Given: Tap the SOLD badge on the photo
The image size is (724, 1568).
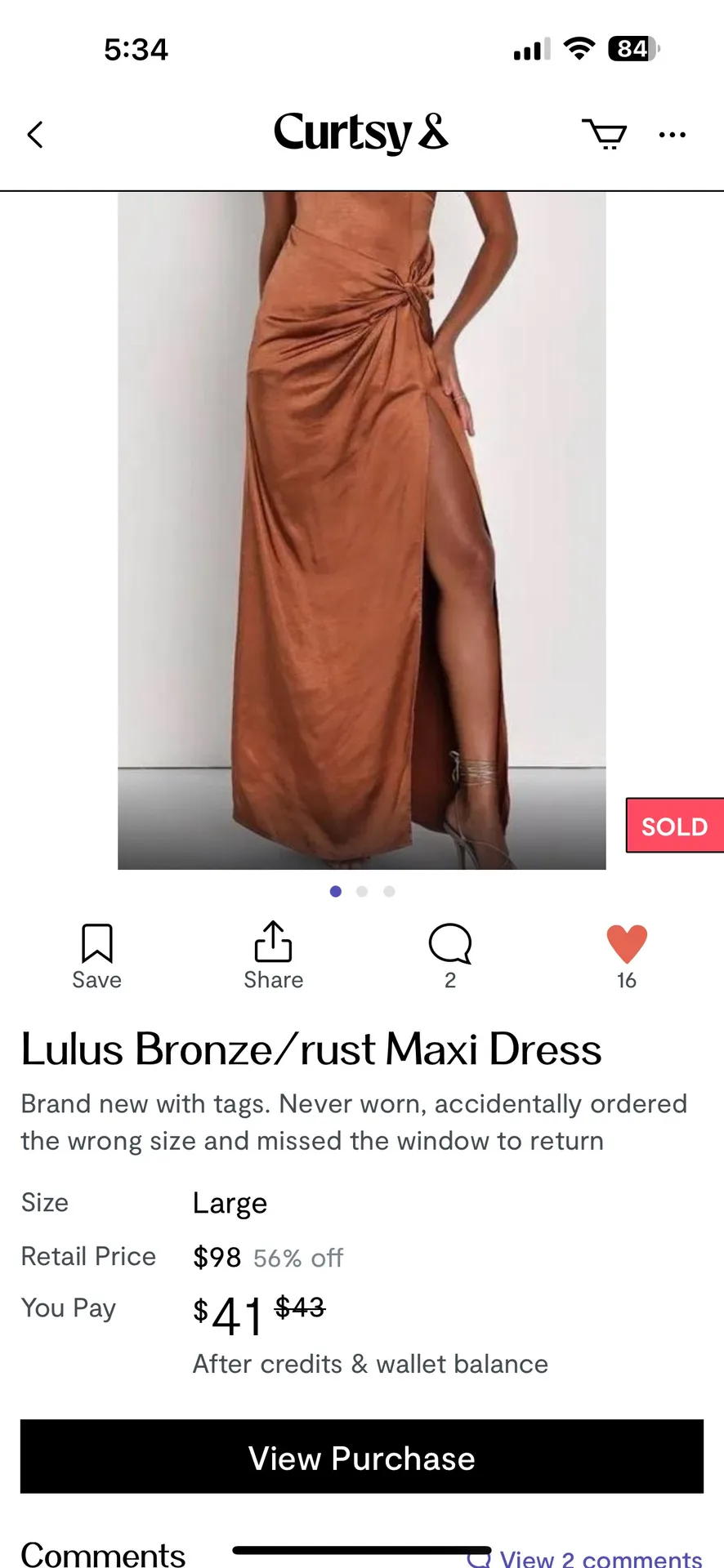Looking at the screenshot, I should 675,826.
